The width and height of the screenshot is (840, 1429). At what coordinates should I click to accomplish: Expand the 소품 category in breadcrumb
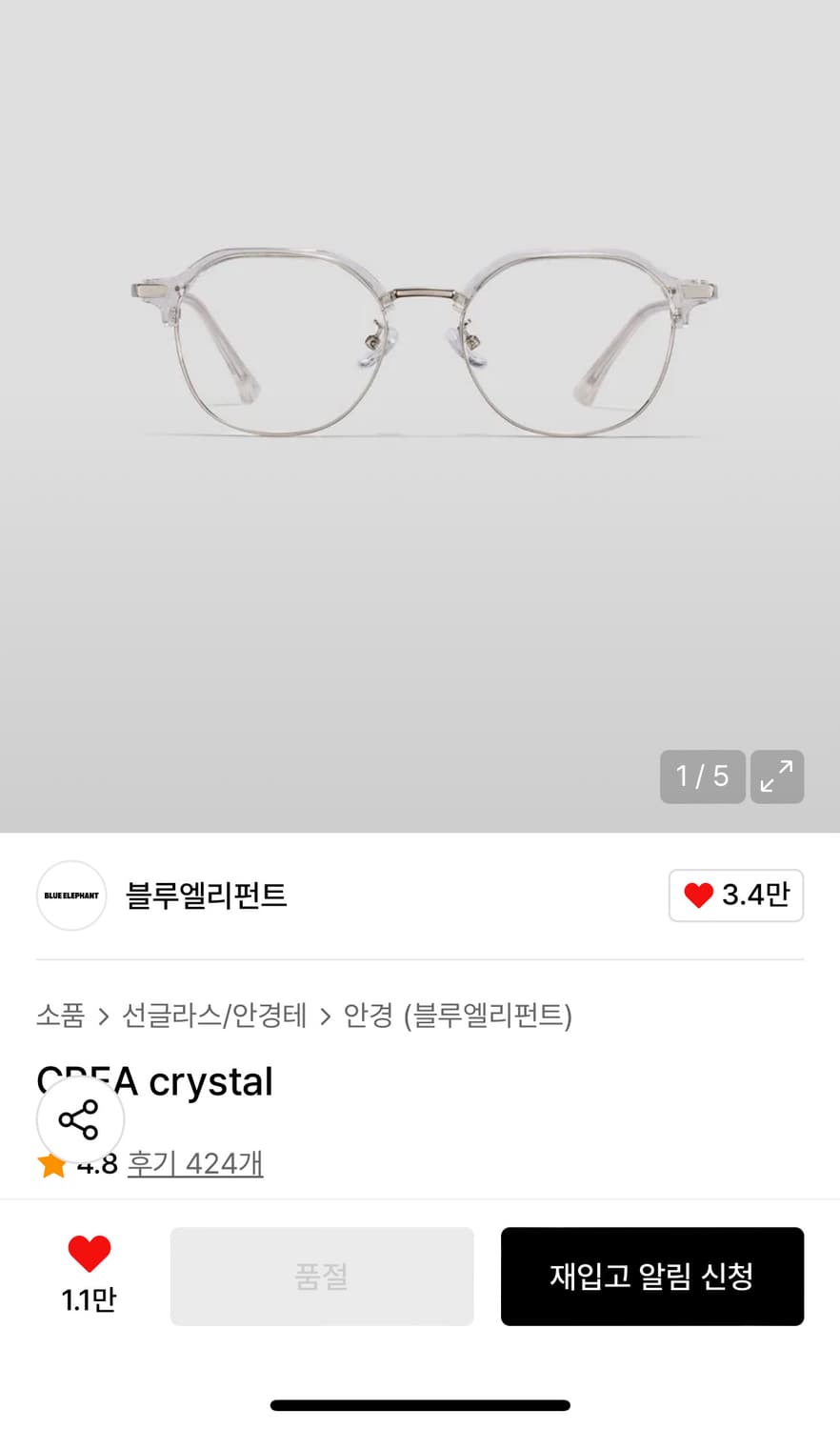click(x=59, y=1016)
